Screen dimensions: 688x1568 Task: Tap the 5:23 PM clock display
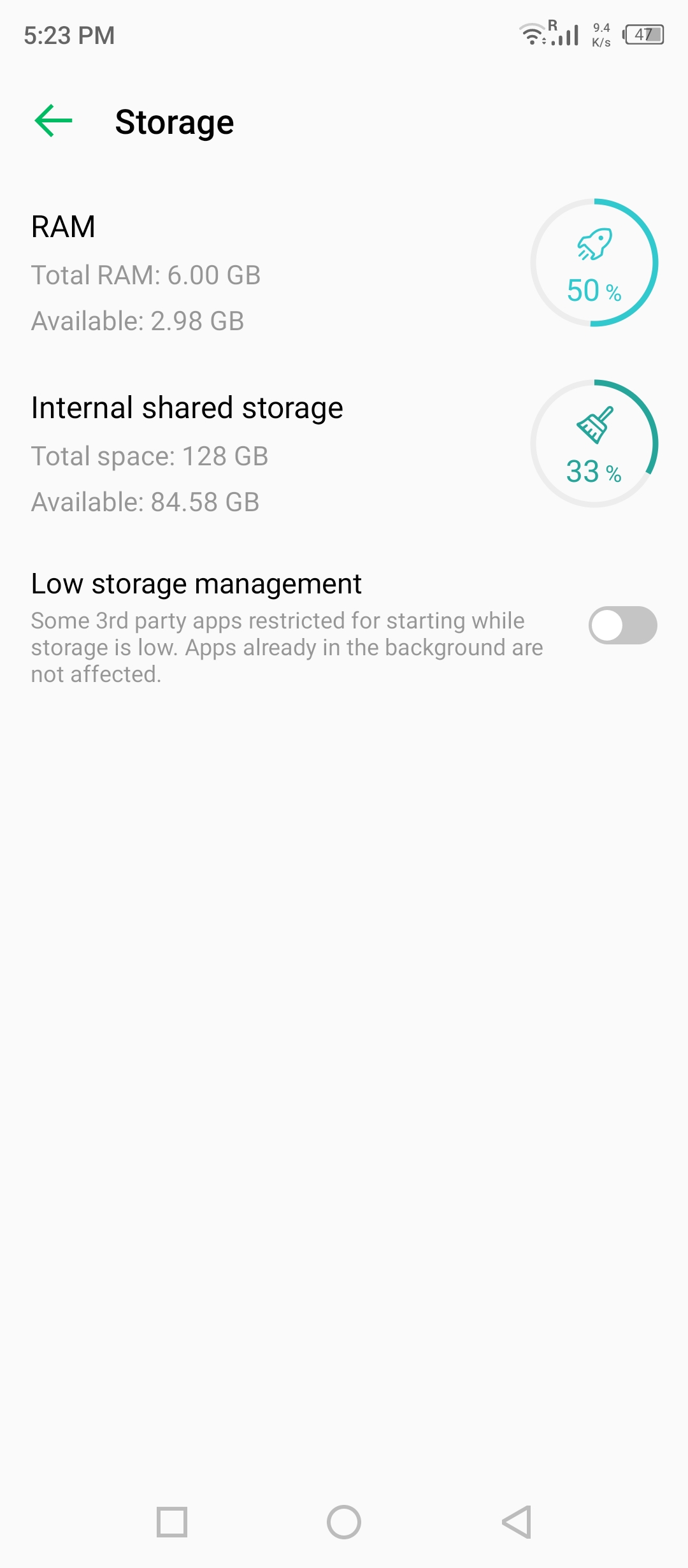coord(68,35)
